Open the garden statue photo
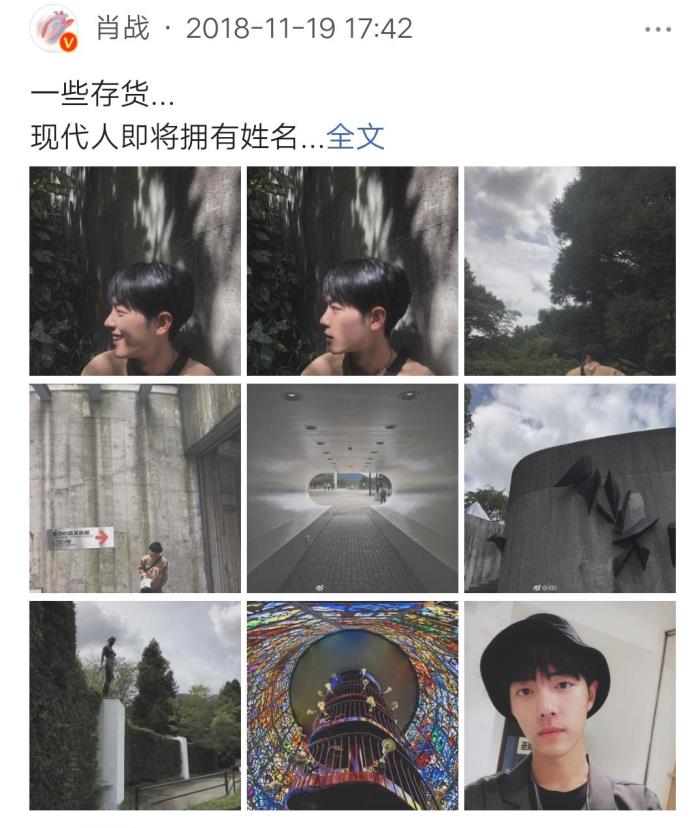Image resolution: width=700 pixels, height=828 pixels. click(135, 705)
